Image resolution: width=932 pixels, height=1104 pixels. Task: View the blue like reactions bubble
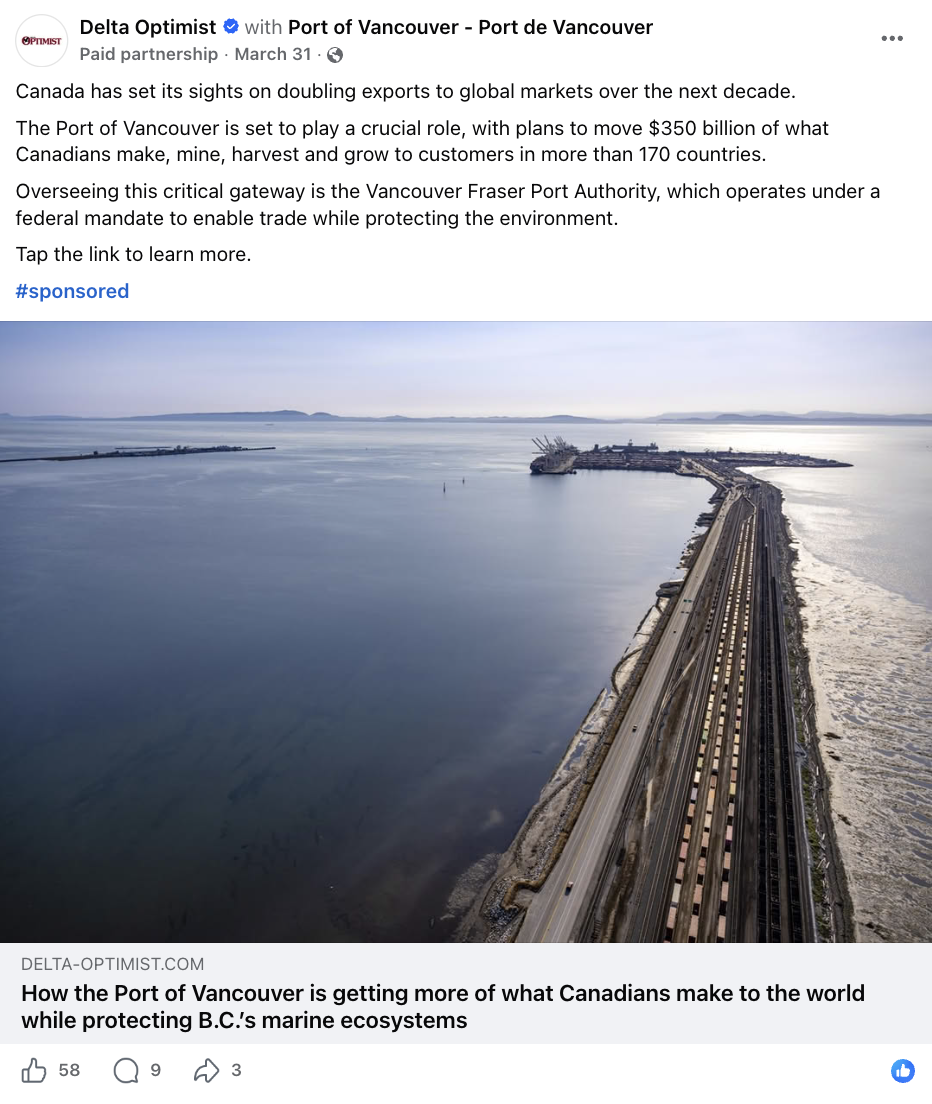pyautogui.click(x=902, y=1071)
